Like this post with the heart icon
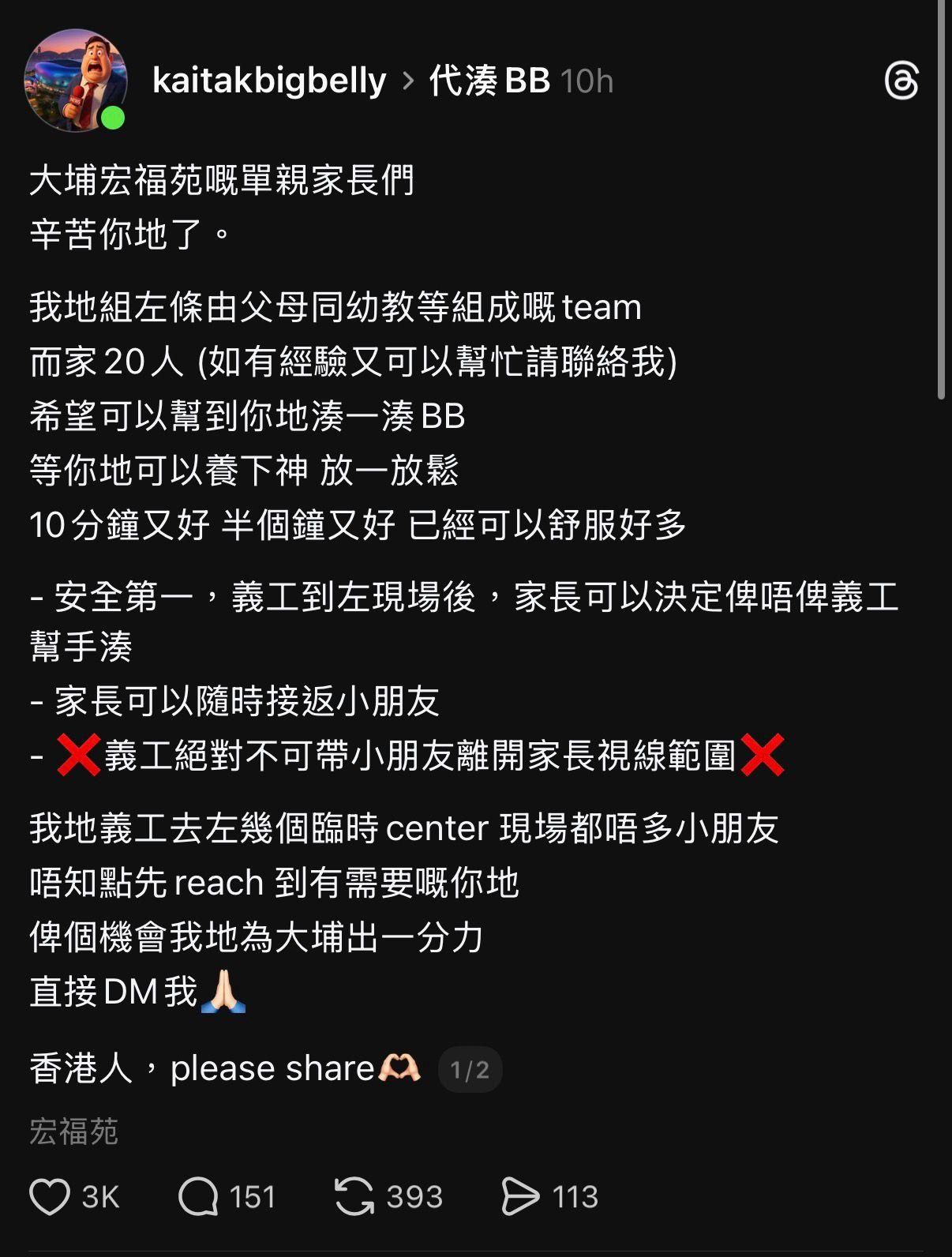 [50, 1196]
